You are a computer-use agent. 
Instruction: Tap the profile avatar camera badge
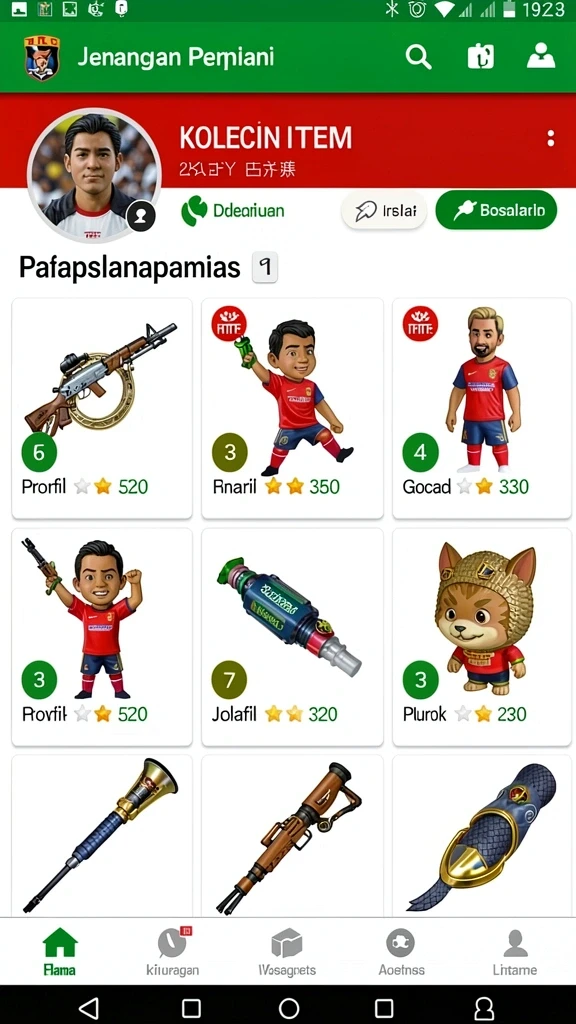tap(140, 216)
